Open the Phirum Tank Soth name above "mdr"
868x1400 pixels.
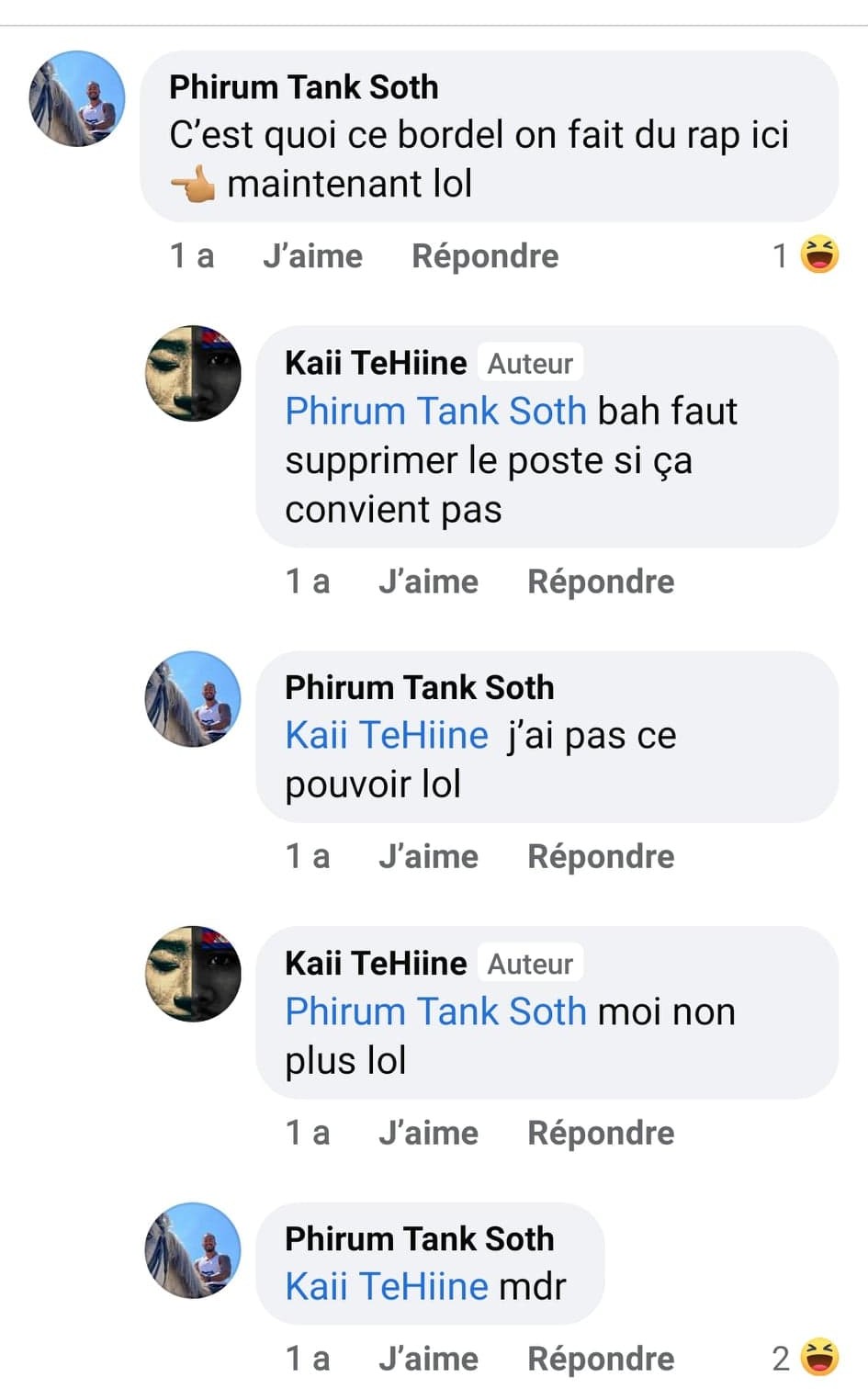(419, 1238)
